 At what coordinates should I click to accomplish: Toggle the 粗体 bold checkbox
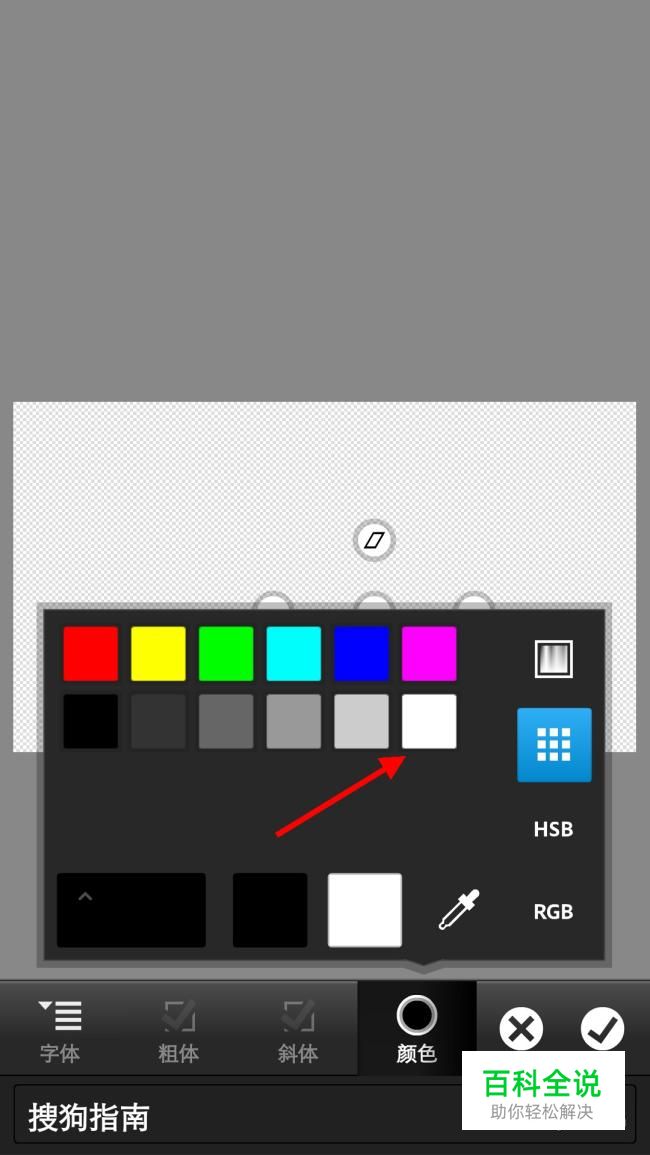click(x=178, y=1030)
